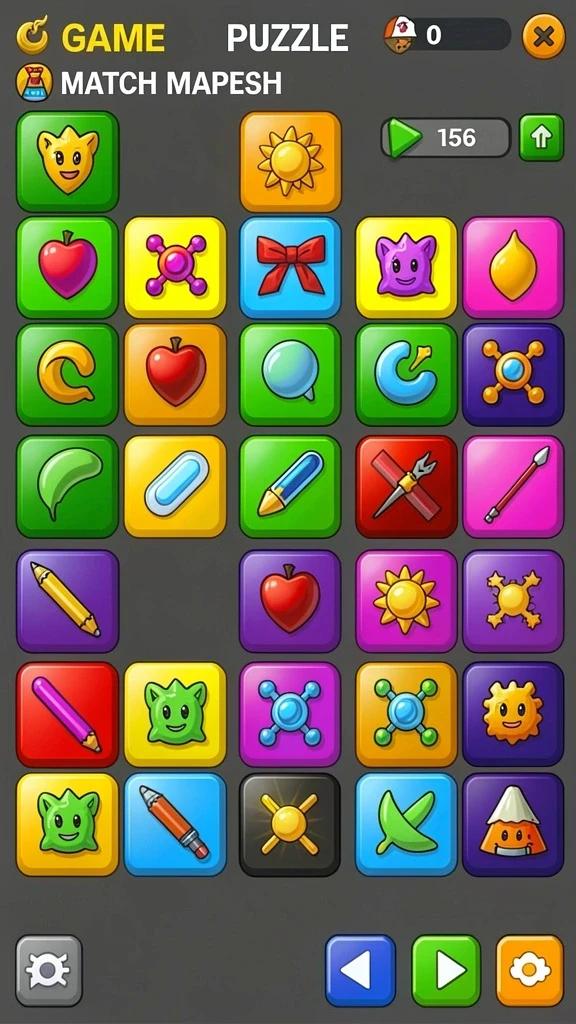
Task: Tap the purple pencil on red tile
Action: tap(67, 714)
